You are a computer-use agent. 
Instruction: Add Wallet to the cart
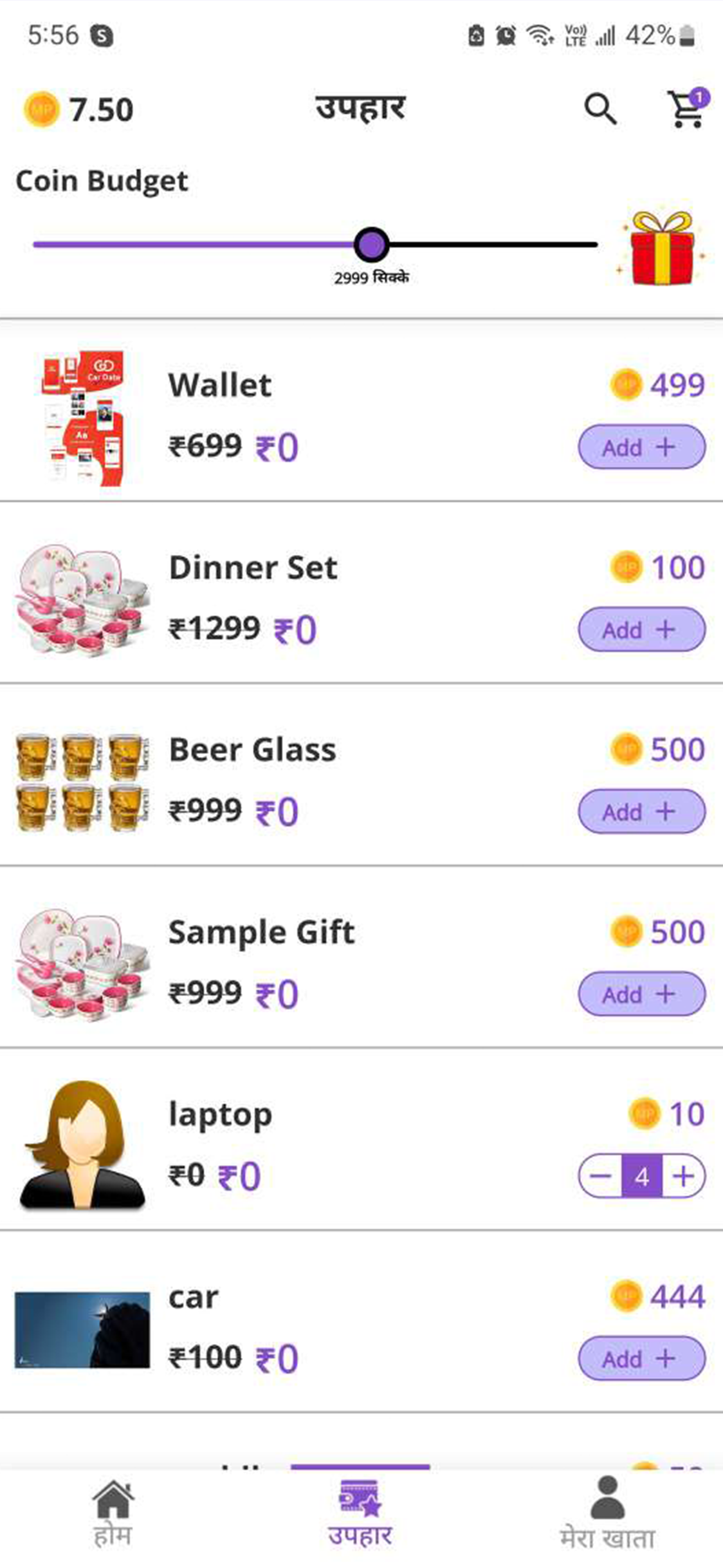[x=641, y=447]
